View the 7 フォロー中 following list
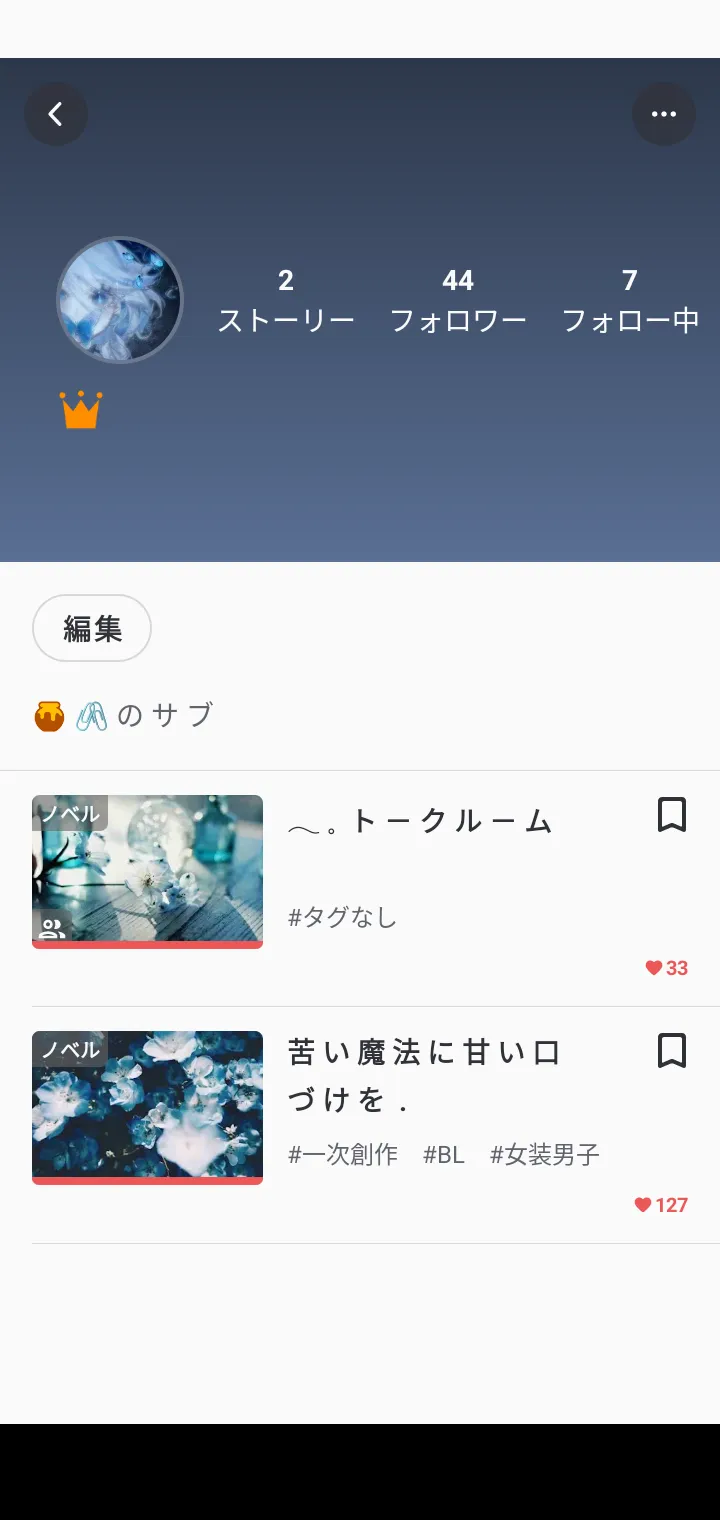This screenshot has height=1520, width=720. 630,300
